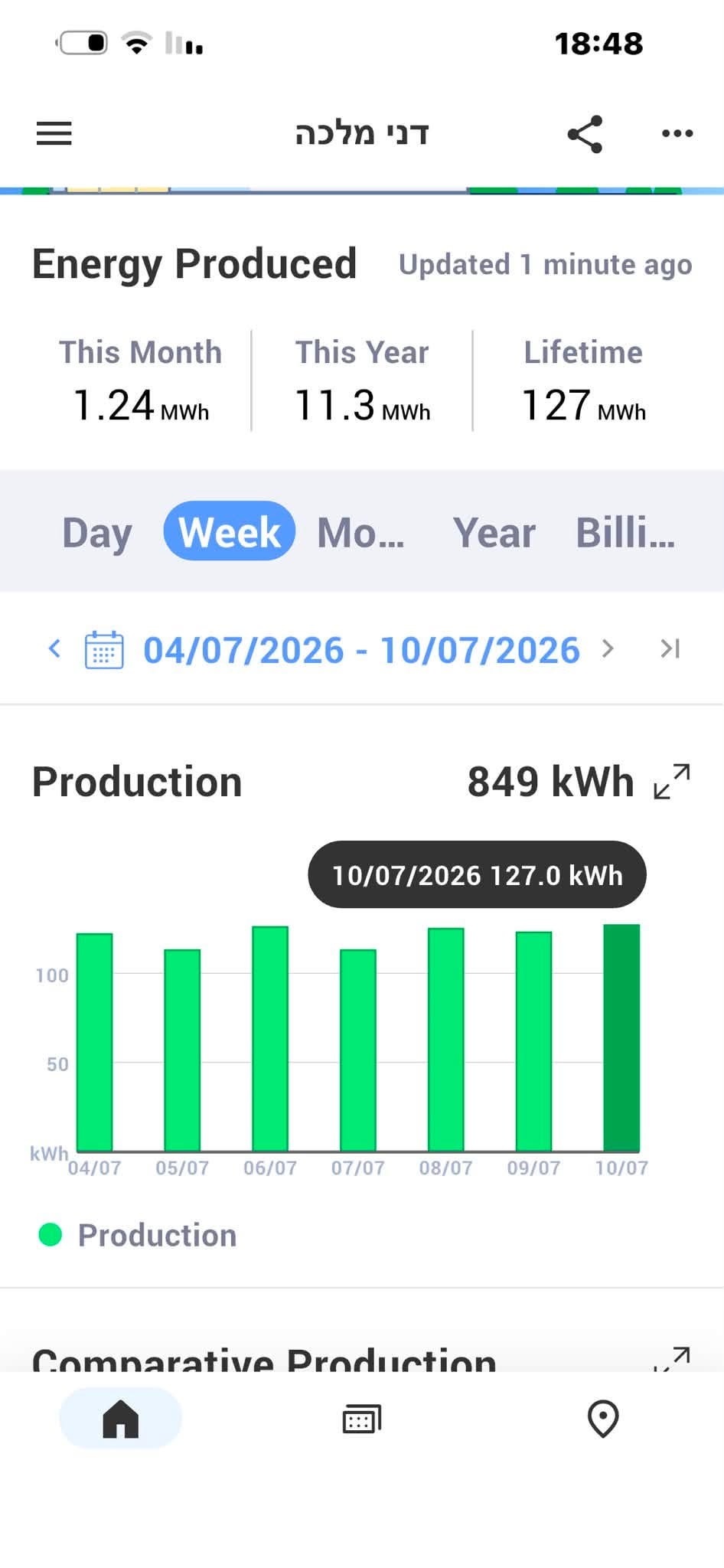
Task: Switch to the Month view
Action: pos(360,532)
